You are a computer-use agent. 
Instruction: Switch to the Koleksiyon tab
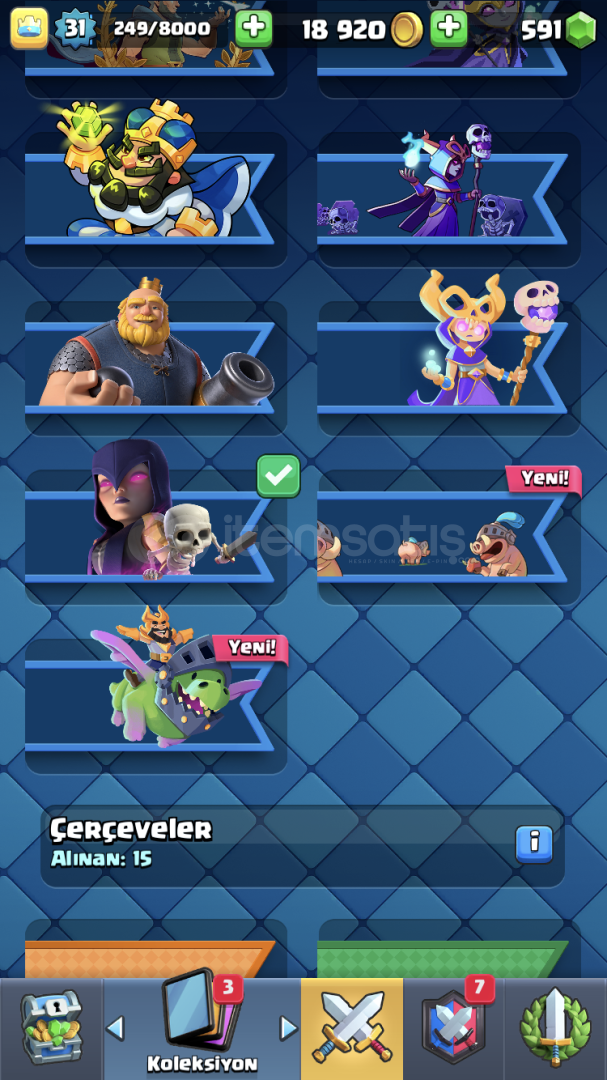(x=202, y=1029)
